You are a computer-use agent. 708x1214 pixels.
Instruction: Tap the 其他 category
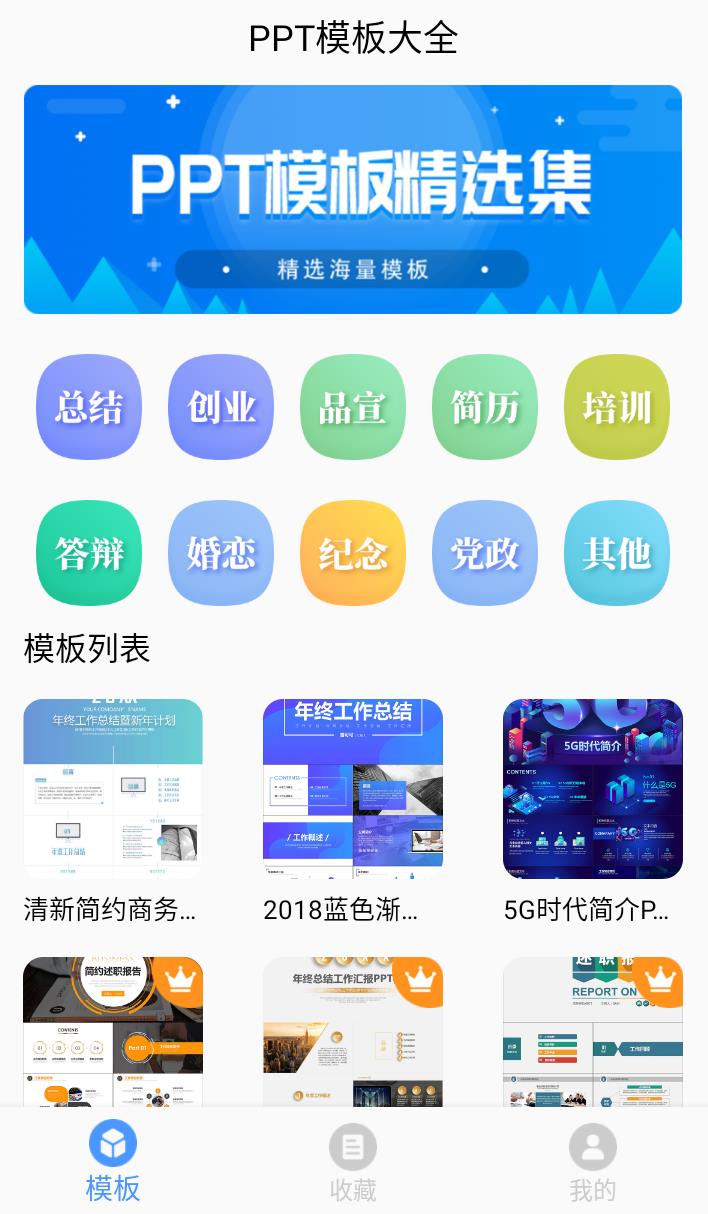[617, 553]
